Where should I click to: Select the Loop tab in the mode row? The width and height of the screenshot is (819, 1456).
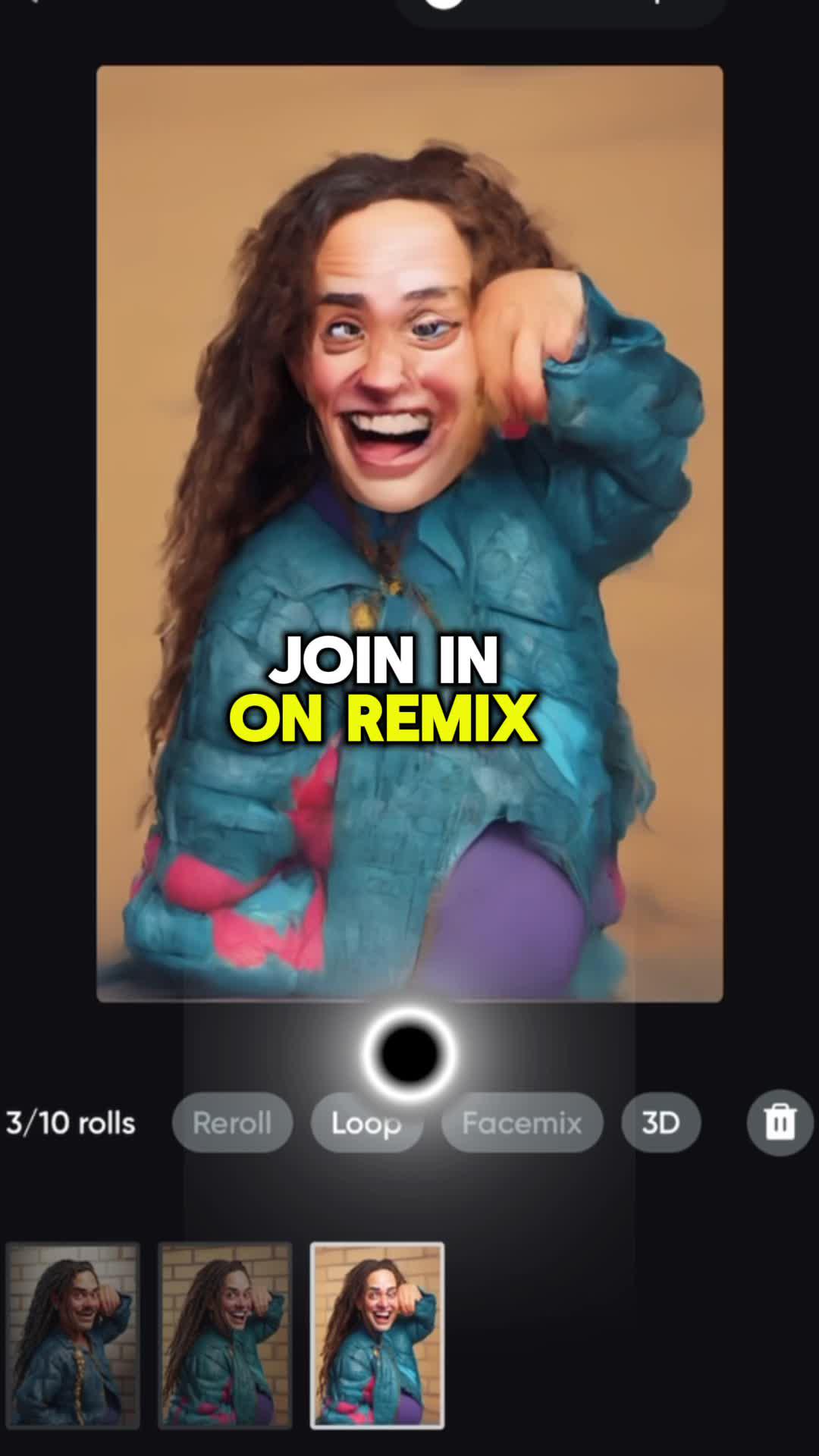coord(367,1123)
